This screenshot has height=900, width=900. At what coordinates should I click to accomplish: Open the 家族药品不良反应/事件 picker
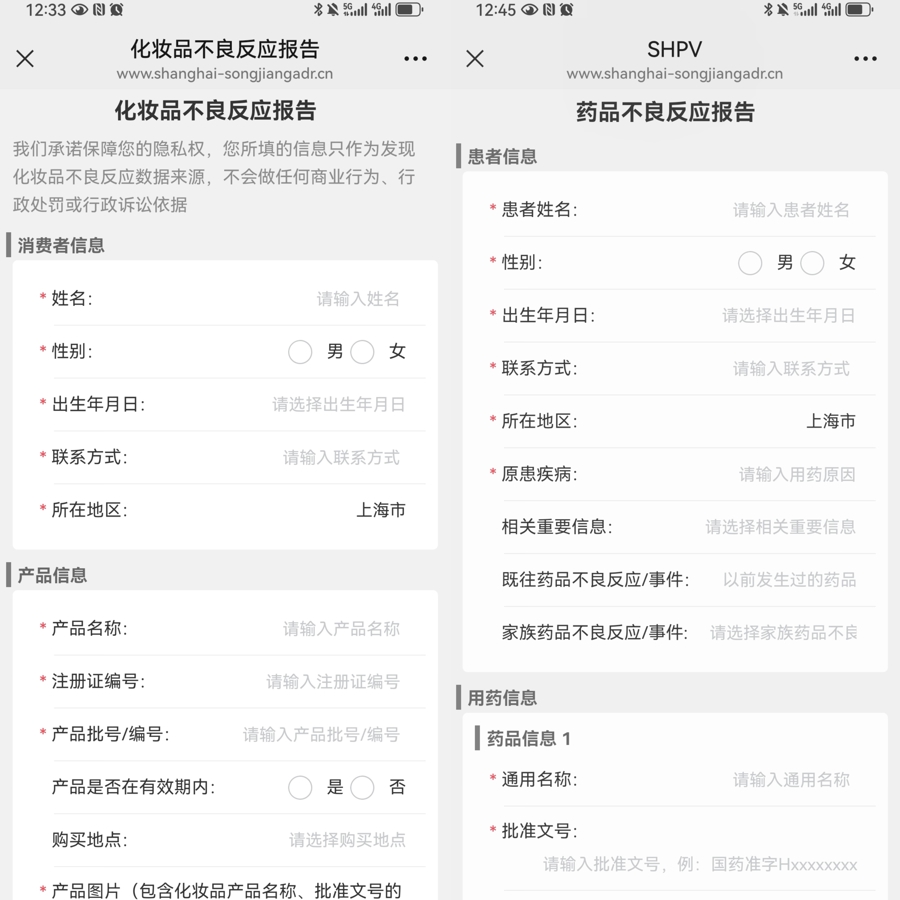(783, 633)
